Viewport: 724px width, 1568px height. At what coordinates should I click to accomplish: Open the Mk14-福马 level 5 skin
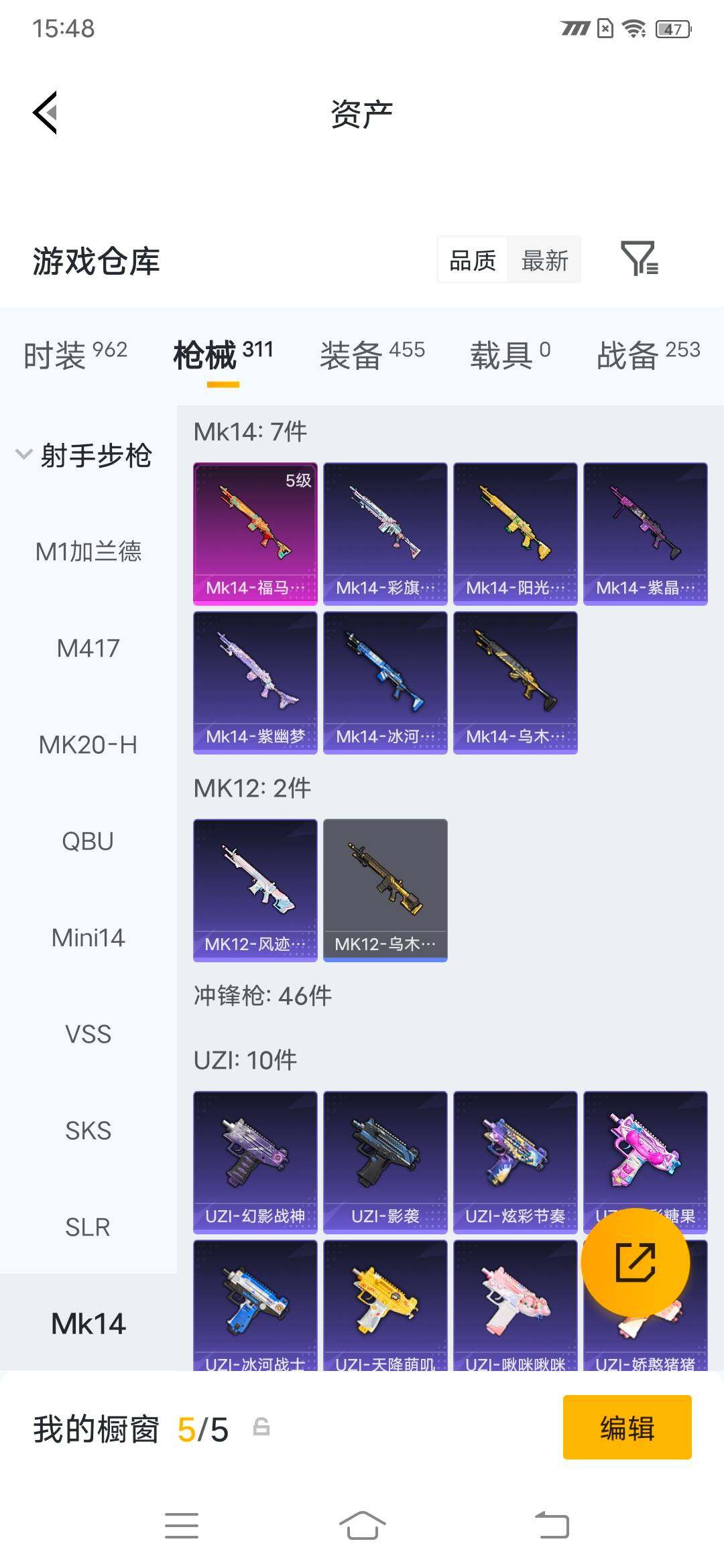pyautogui.click(x=255, y=533)
